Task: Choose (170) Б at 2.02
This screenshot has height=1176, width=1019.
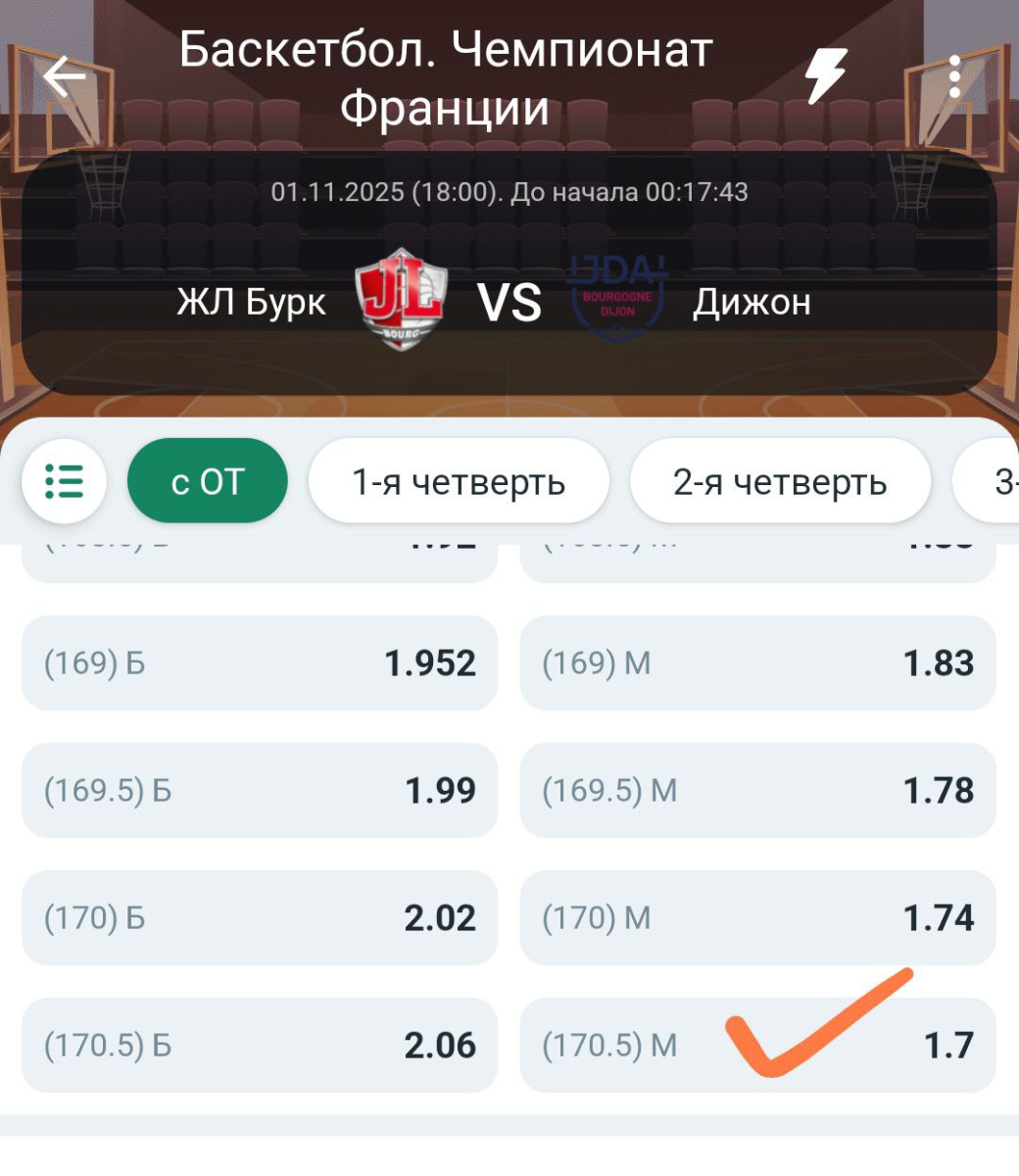Action: (260, 918)
